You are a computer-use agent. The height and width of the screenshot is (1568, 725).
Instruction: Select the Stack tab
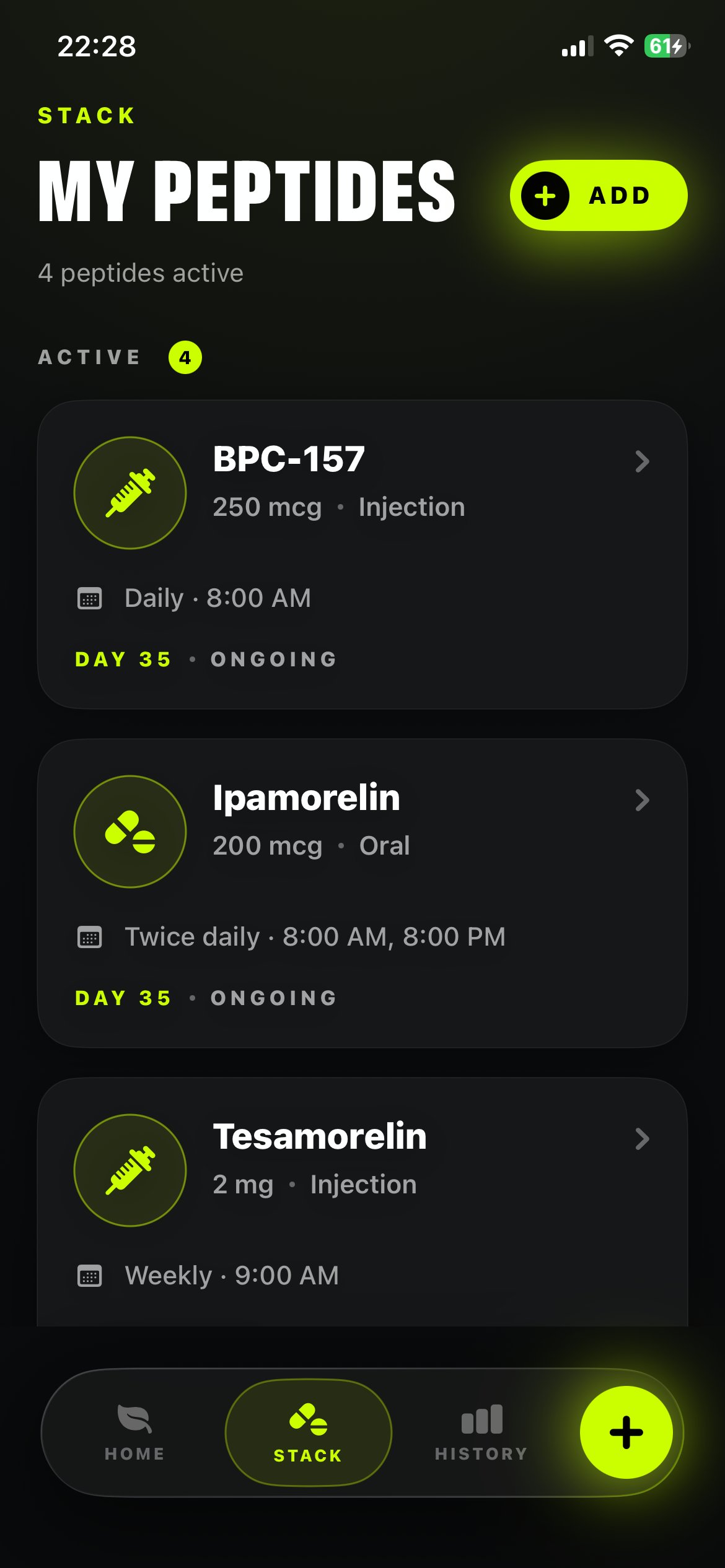[x=308, y=1433]
